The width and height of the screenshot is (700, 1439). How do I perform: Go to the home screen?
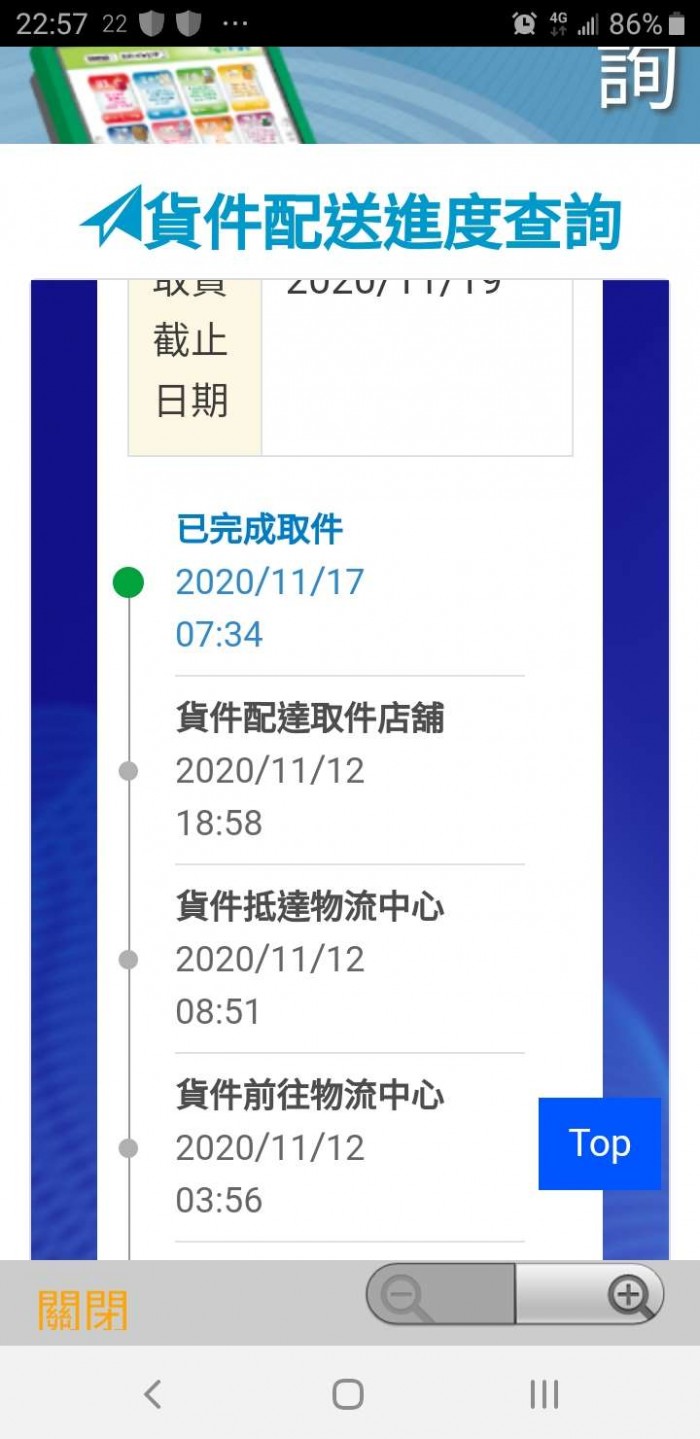pyautogui.click(x=348, y=1393)
